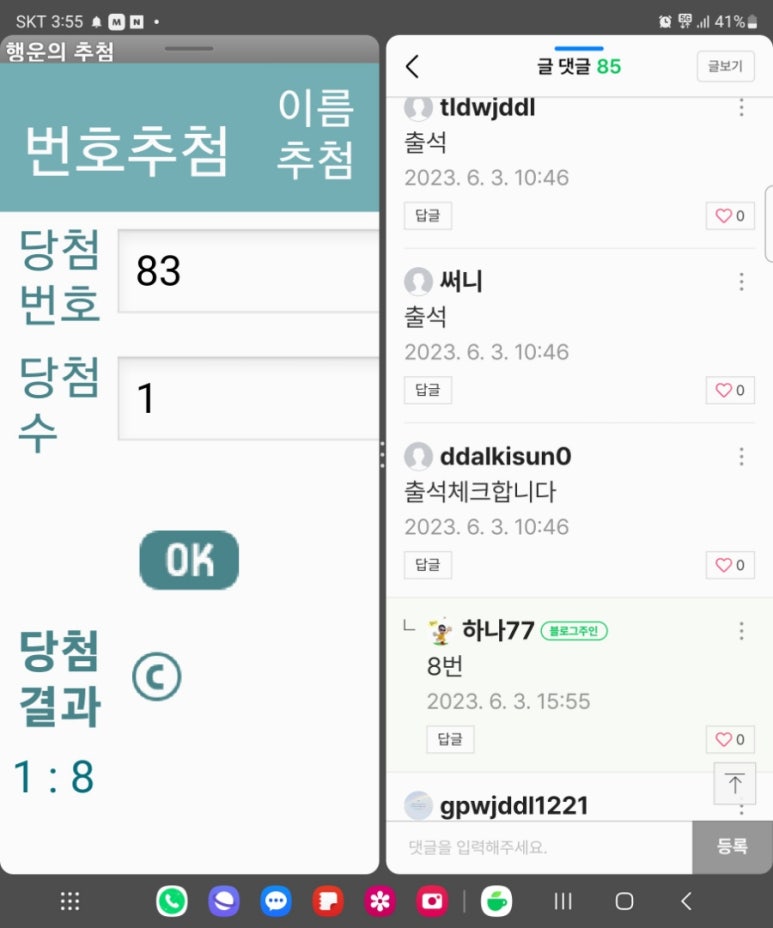
Task: Go back from the comments page
Action: (412, 67)
